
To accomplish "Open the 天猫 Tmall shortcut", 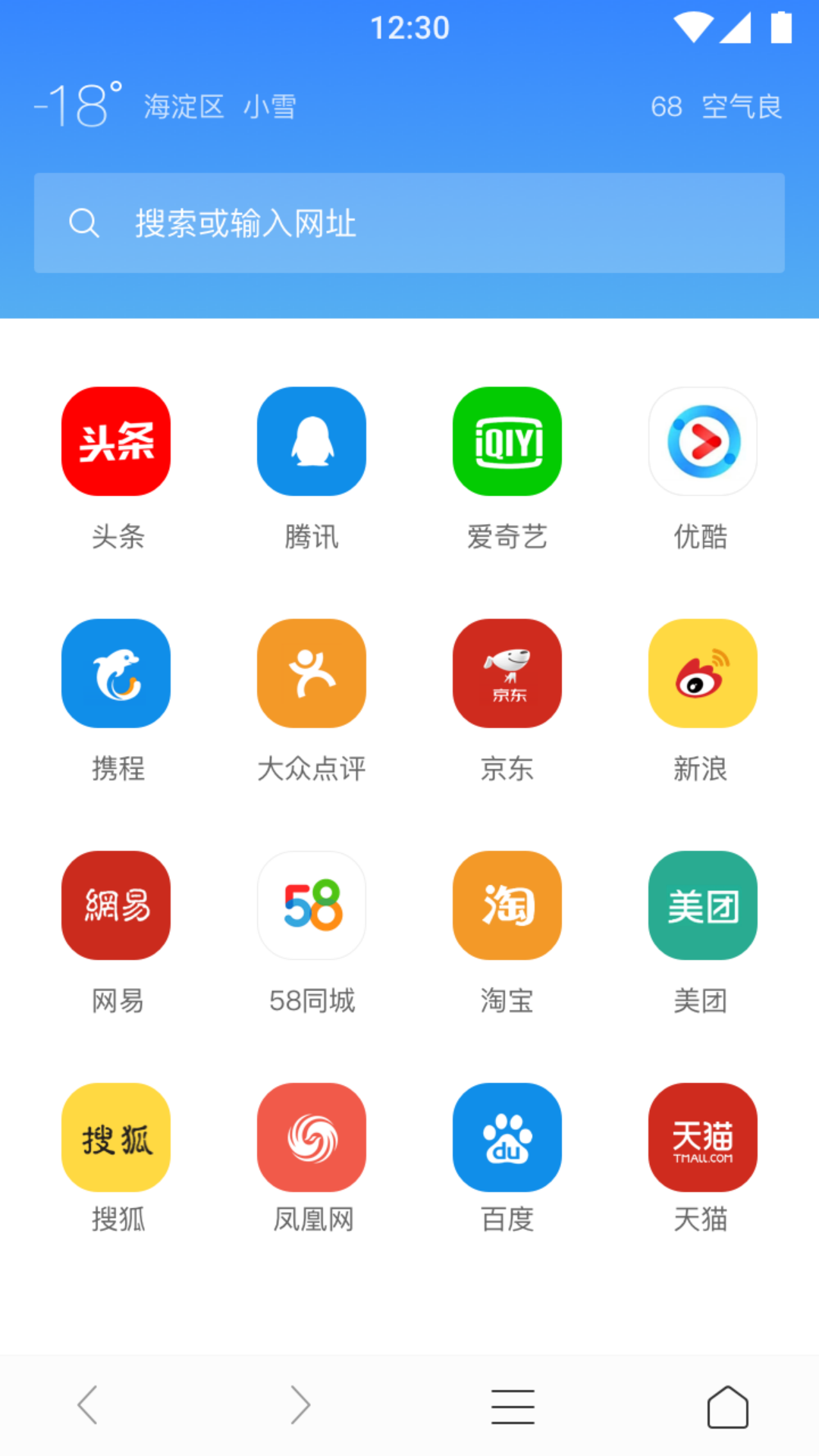I will (x=702, y=1137).
